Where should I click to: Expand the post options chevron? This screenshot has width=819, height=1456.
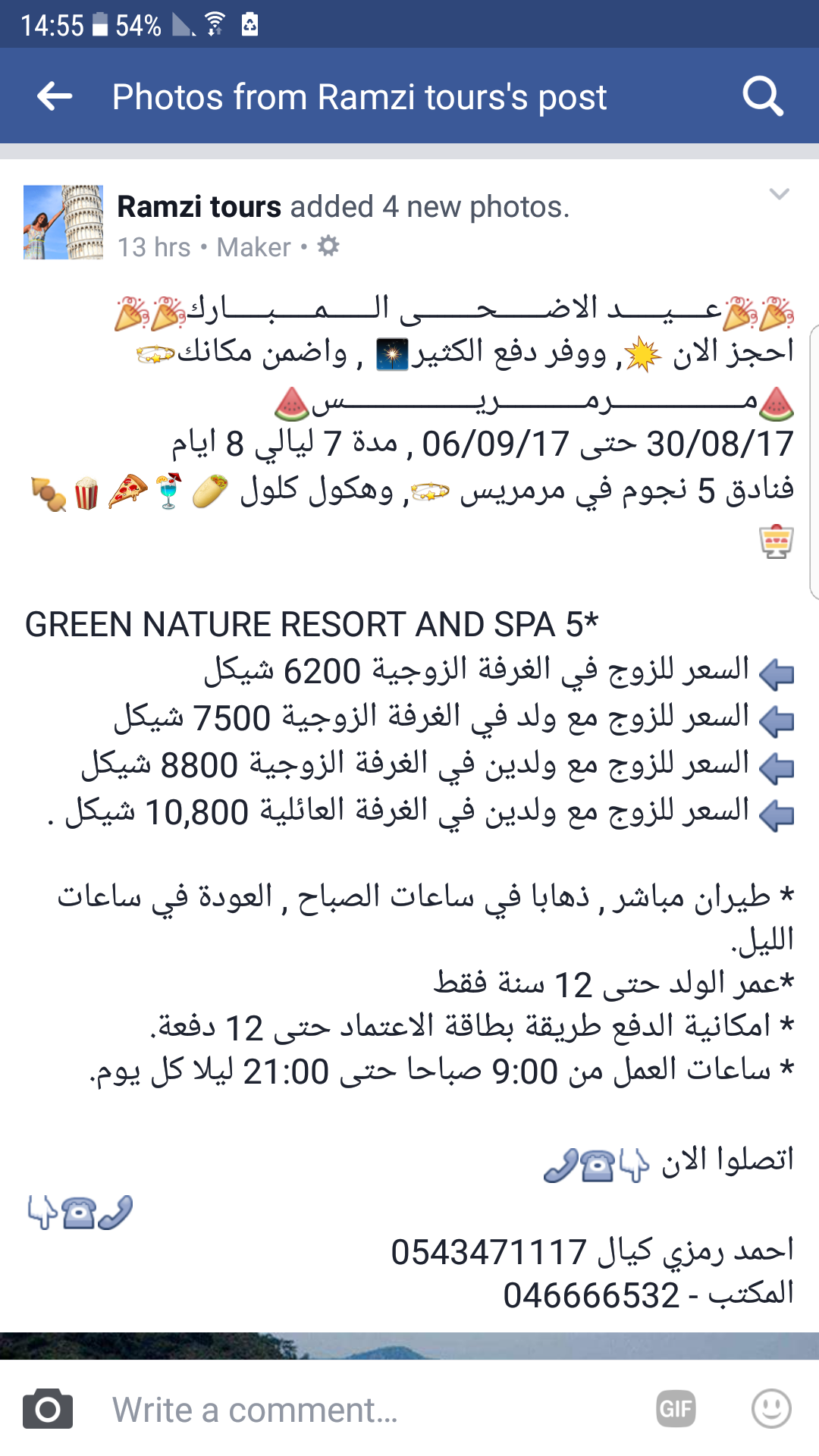[779, 195]
